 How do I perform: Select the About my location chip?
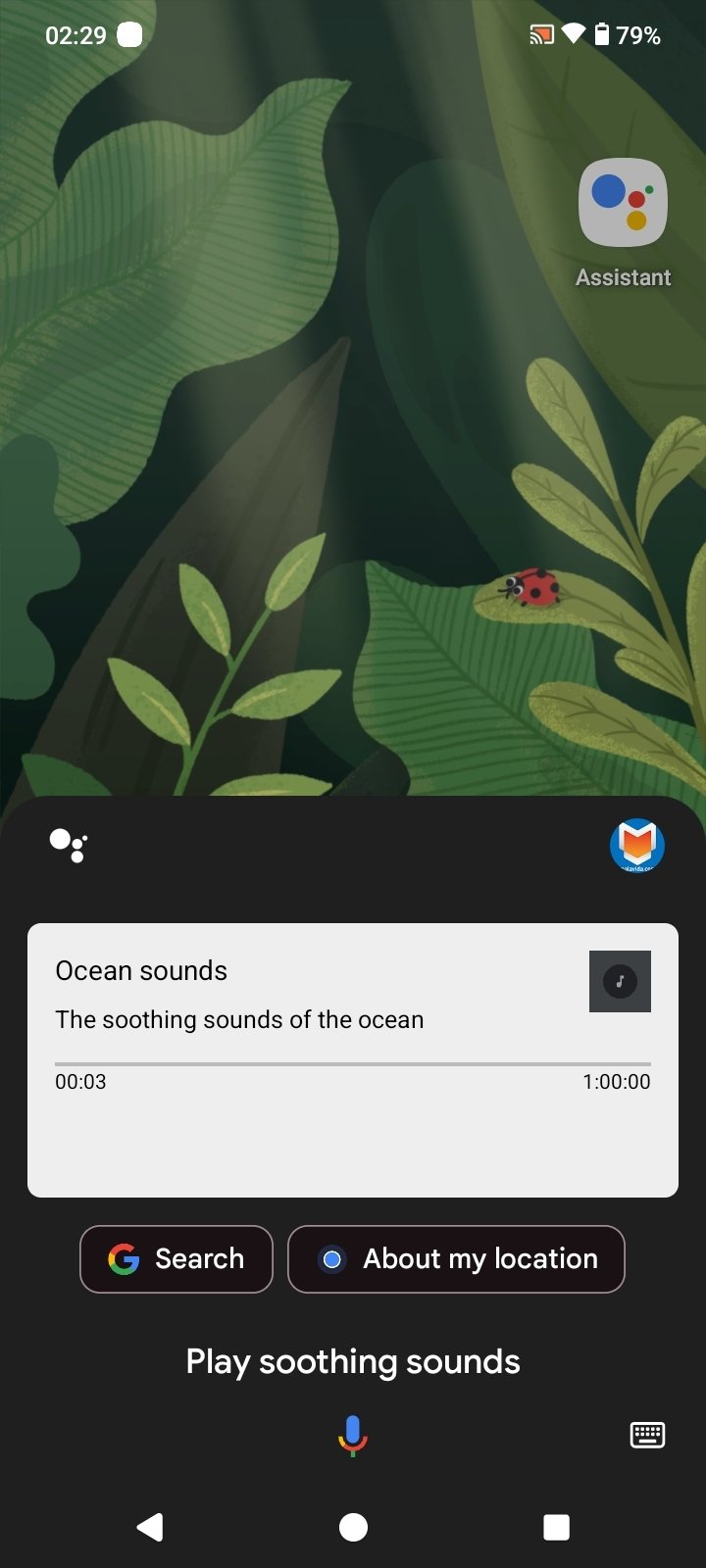(x=456, y=1259)
